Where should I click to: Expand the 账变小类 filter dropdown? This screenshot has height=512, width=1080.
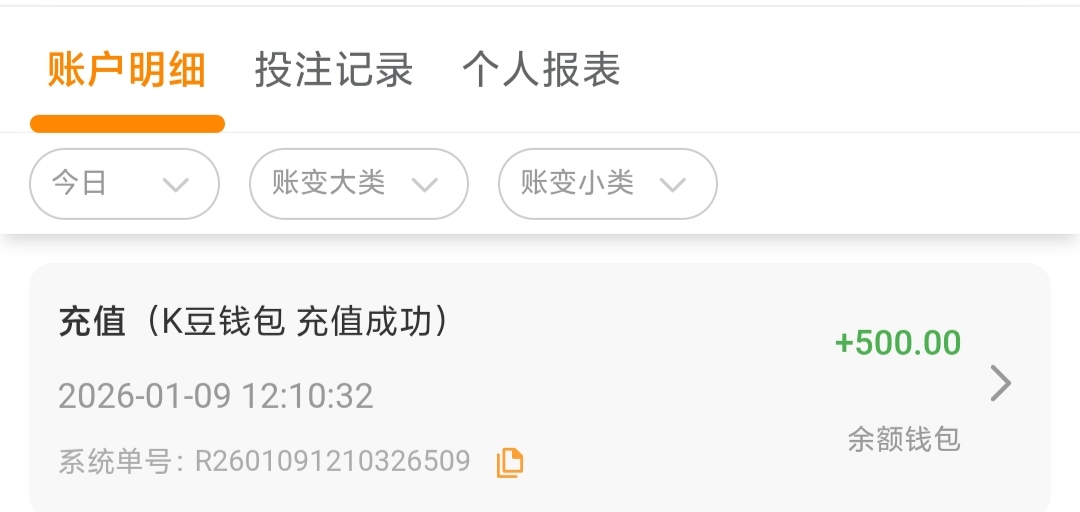click(x=607, y=184)
